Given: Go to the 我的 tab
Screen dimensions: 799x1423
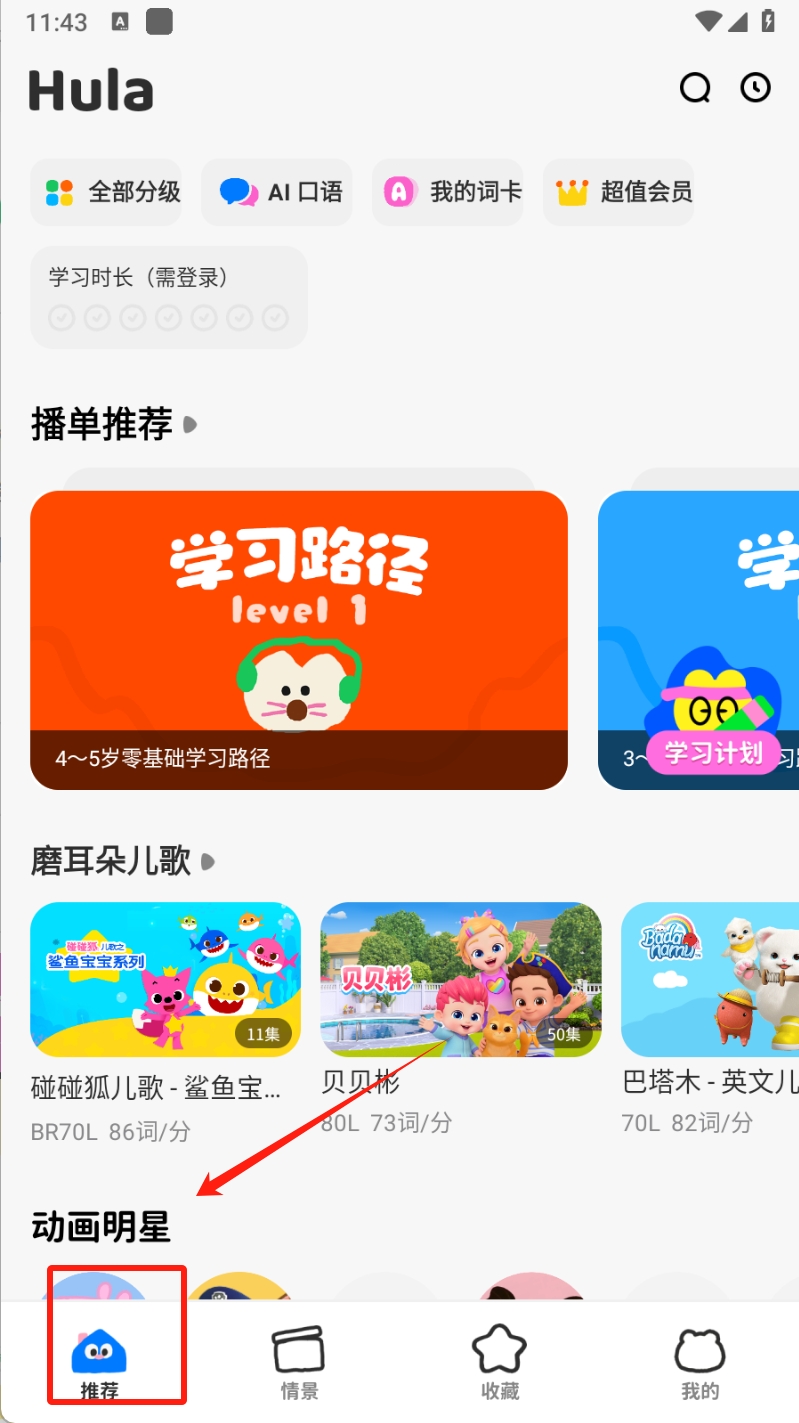Looking at the screenshot, I should [x=699, y=1360].
